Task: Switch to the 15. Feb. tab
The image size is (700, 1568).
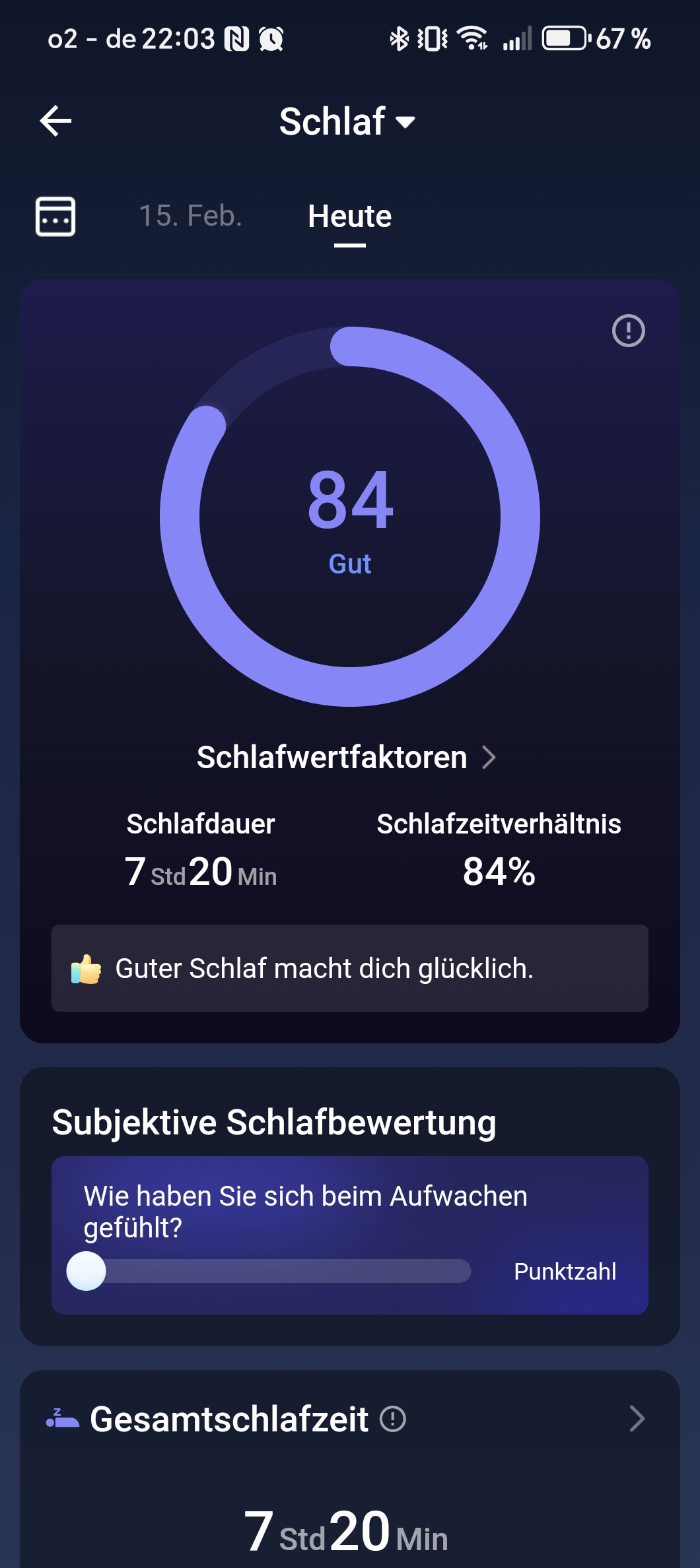Action: point(190,216)
